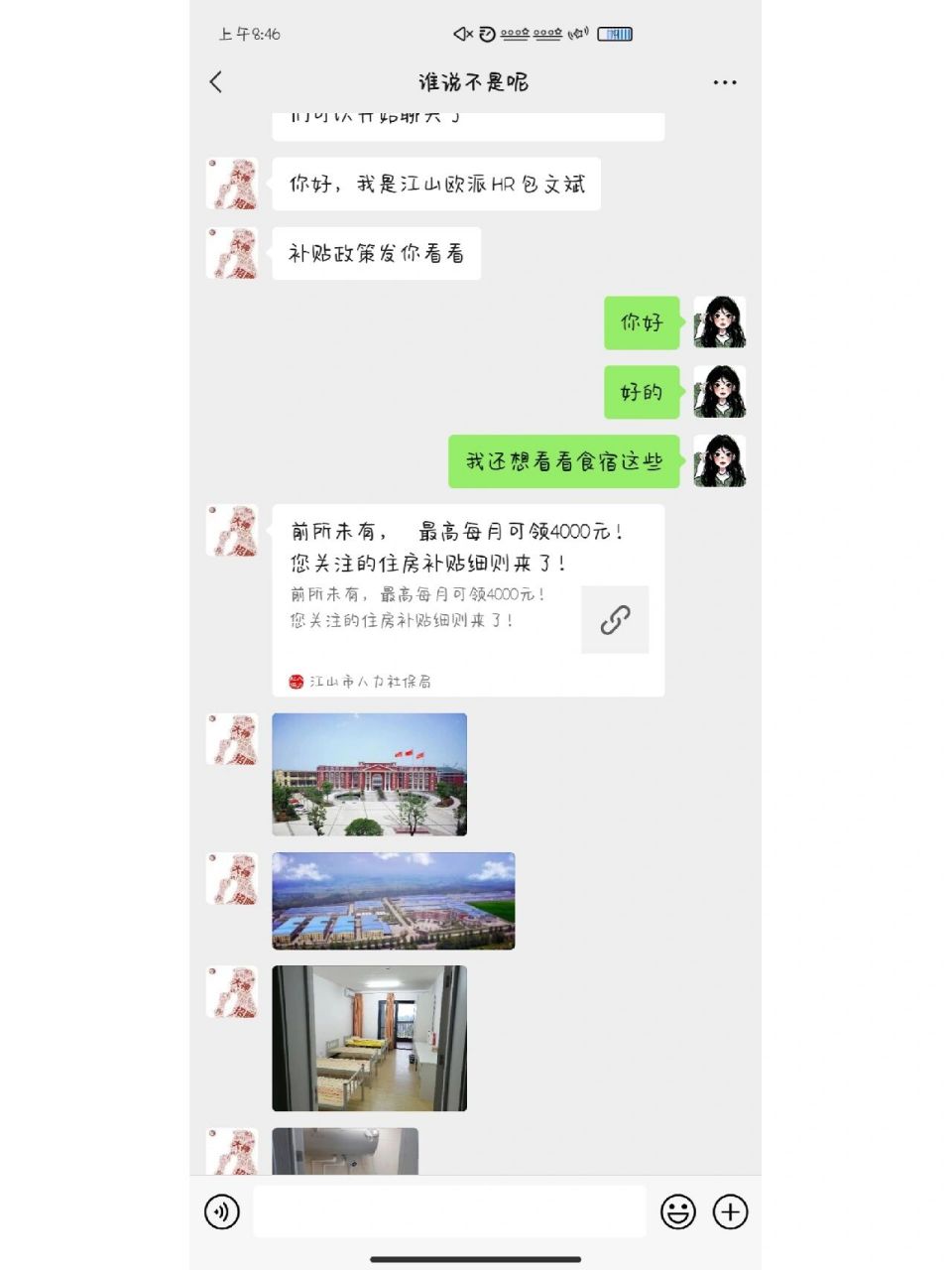Tap the back arrow to leave the chat
This screenshot has width=952, height=1270.
(217, 82)
